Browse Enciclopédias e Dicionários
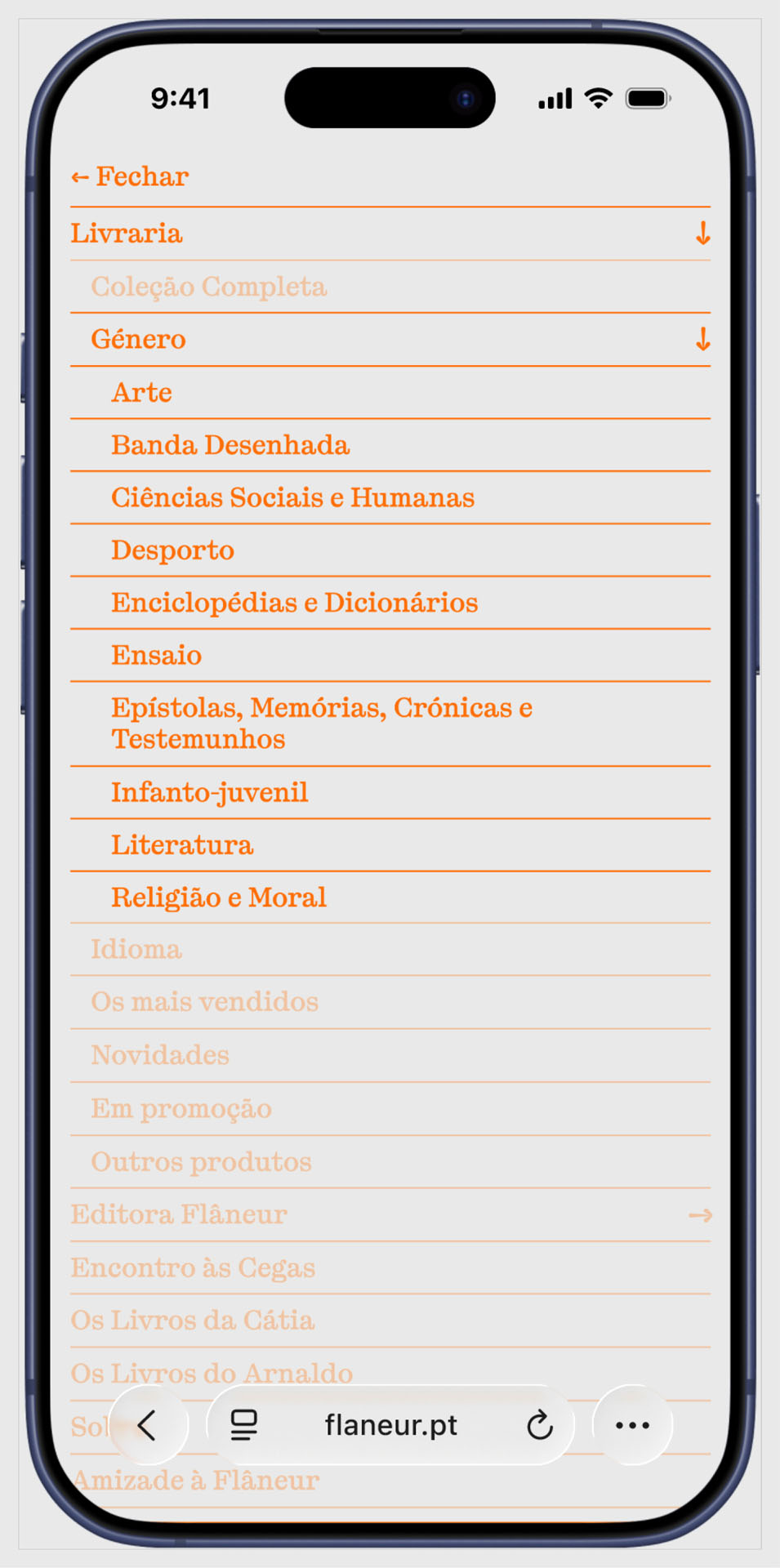 click(x=294, y=603)
